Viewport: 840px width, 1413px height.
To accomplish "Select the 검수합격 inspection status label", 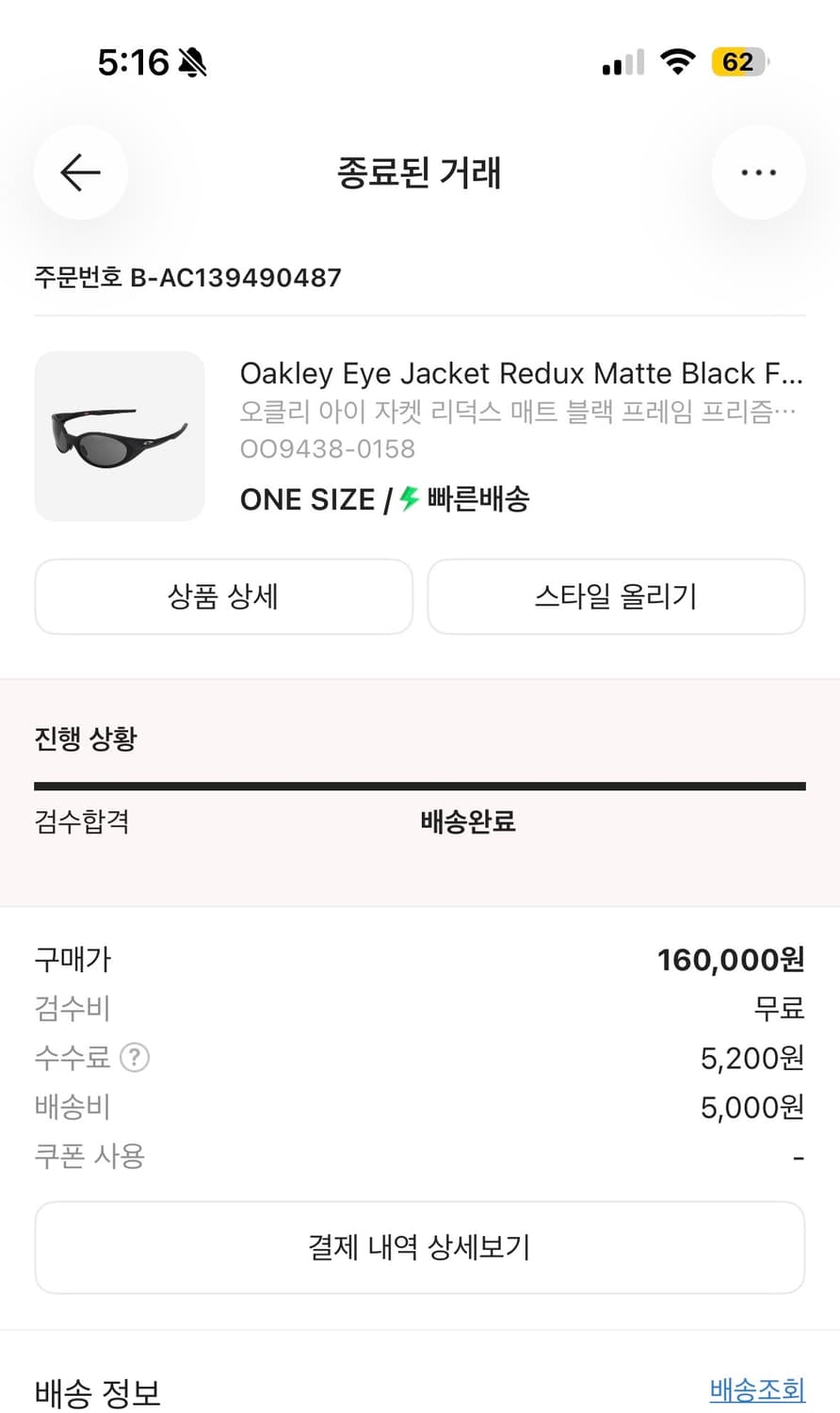I will 80,821.
